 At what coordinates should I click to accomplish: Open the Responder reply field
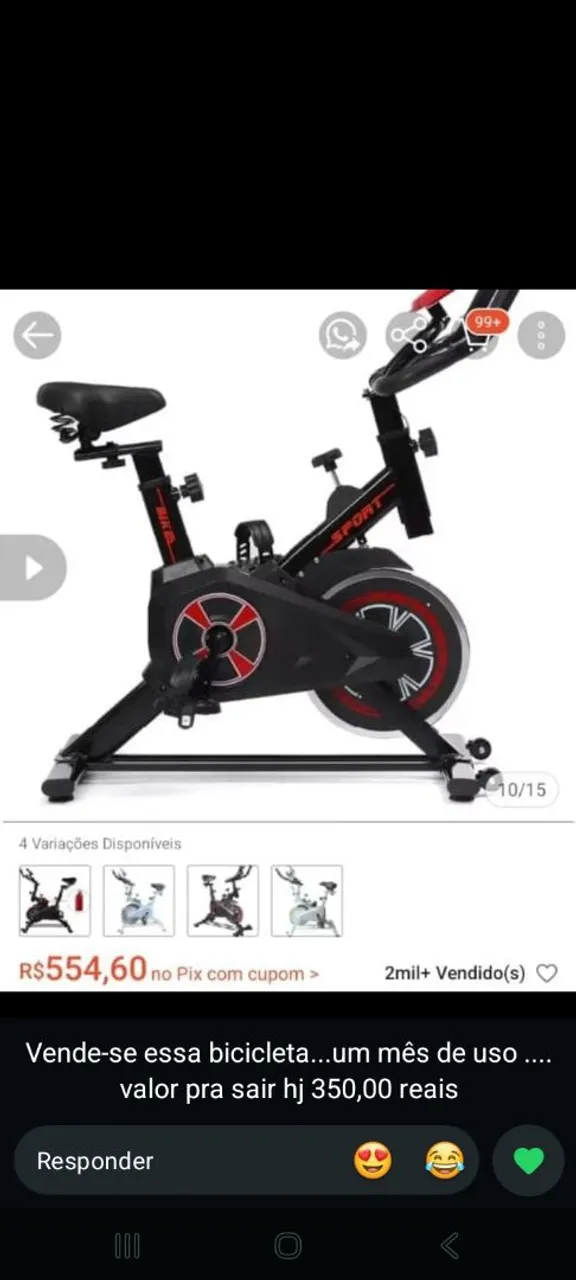(180, 1161)
